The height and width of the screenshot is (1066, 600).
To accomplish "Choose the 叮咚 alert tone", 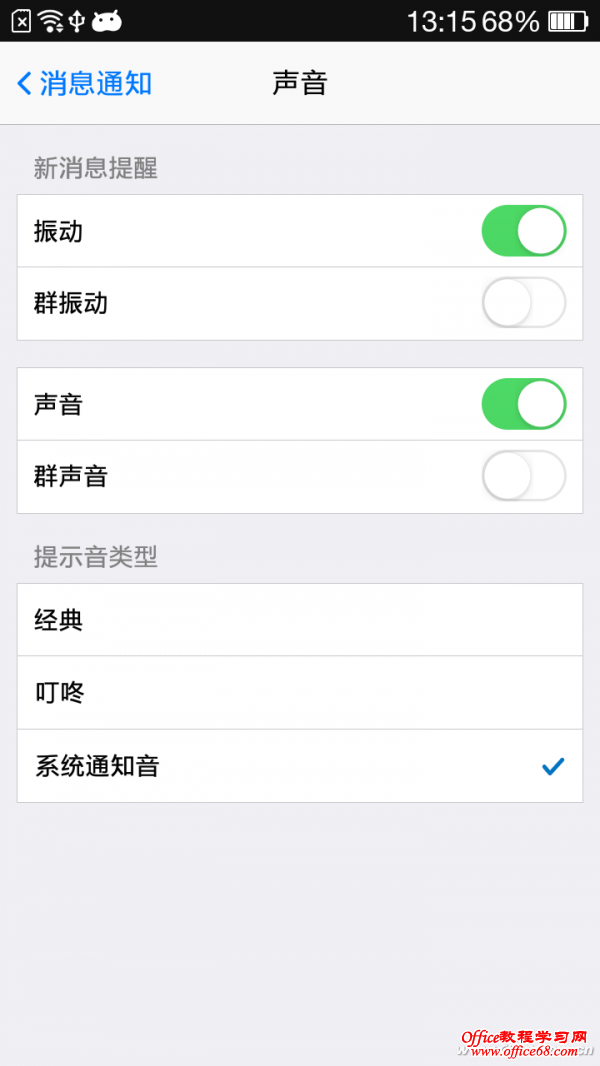I will pos(299,692).
